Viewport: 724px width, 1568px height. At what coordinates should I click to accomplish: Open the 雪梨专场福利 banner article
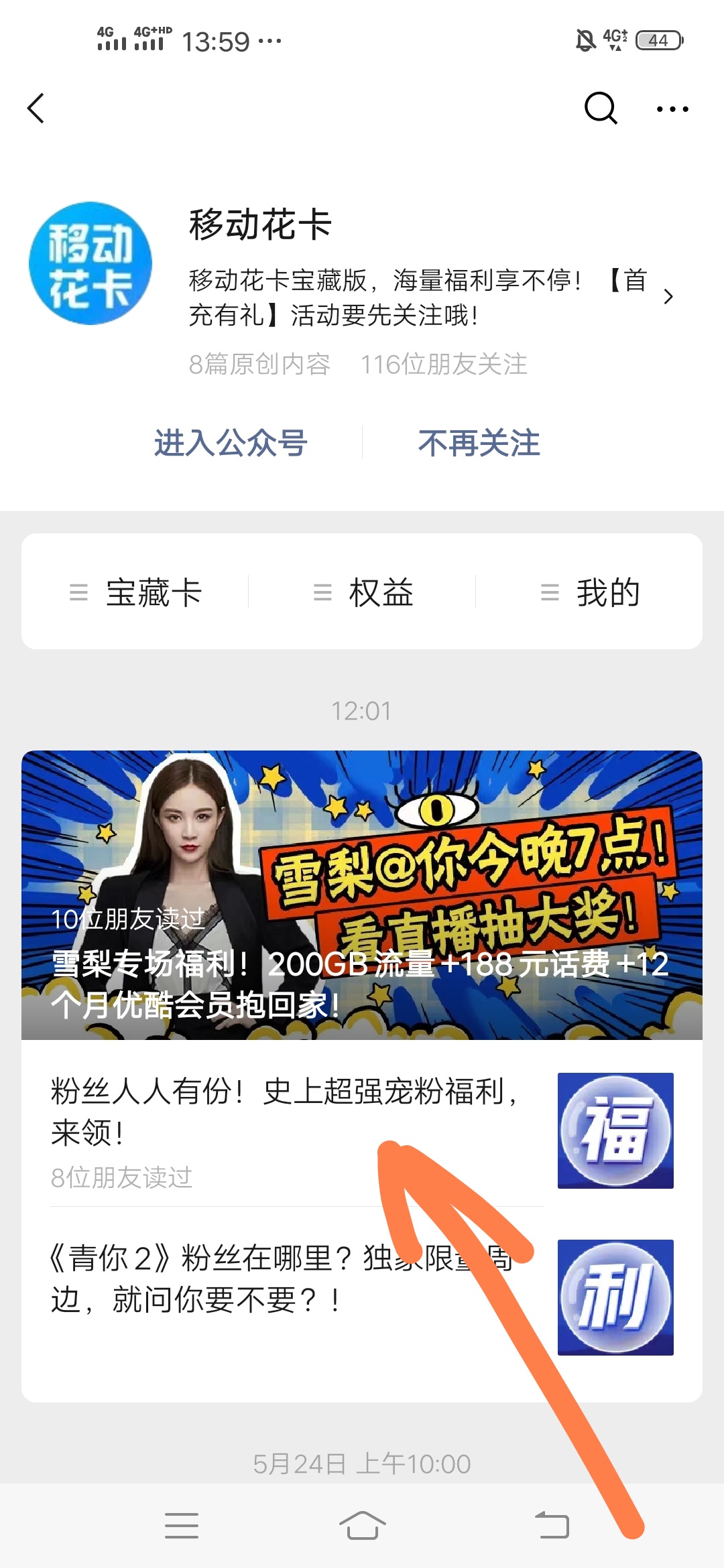coord(362,895)
